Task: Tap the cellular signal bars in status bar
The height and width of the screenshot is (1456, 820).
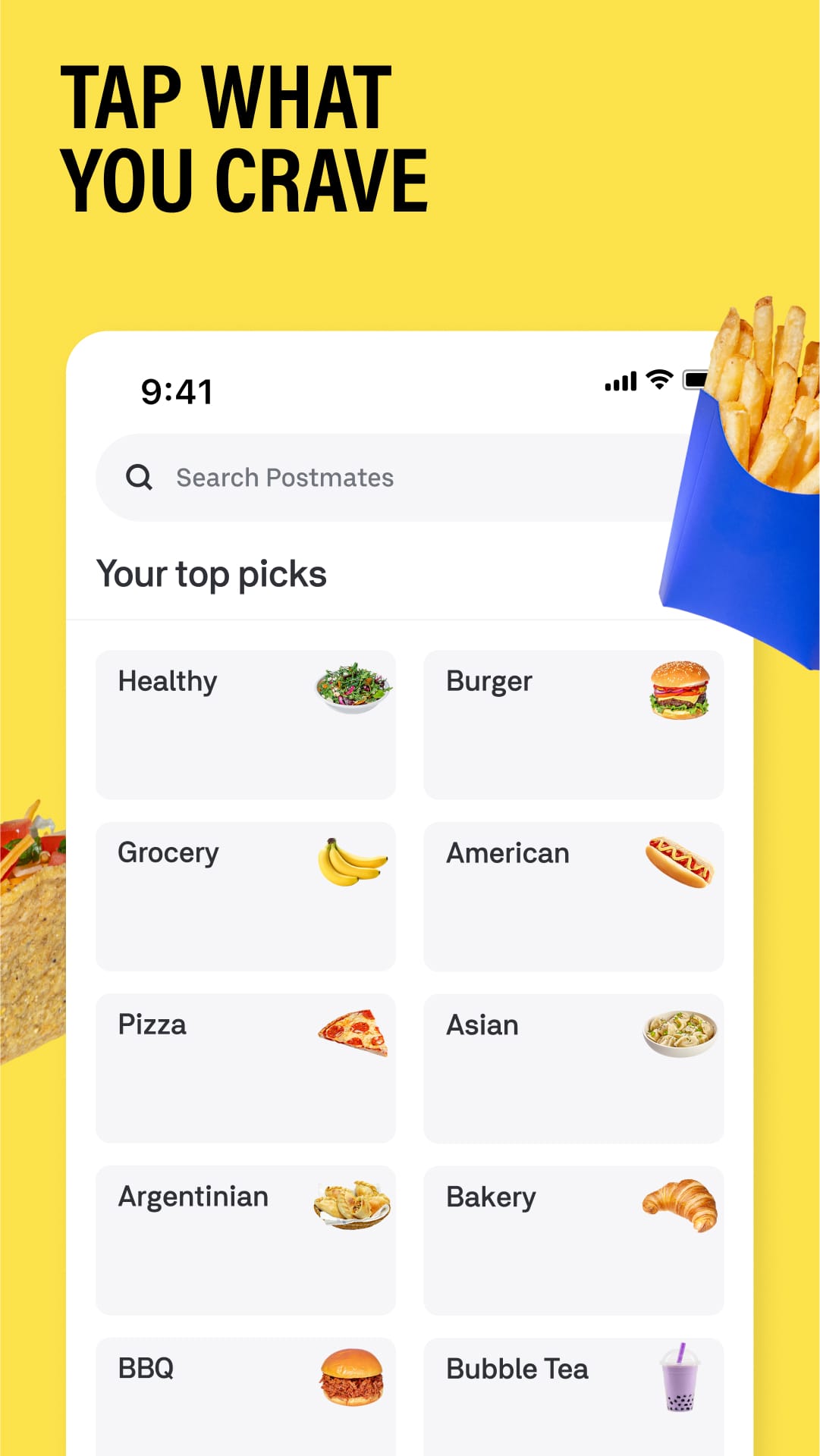Action: pos(619,381)
